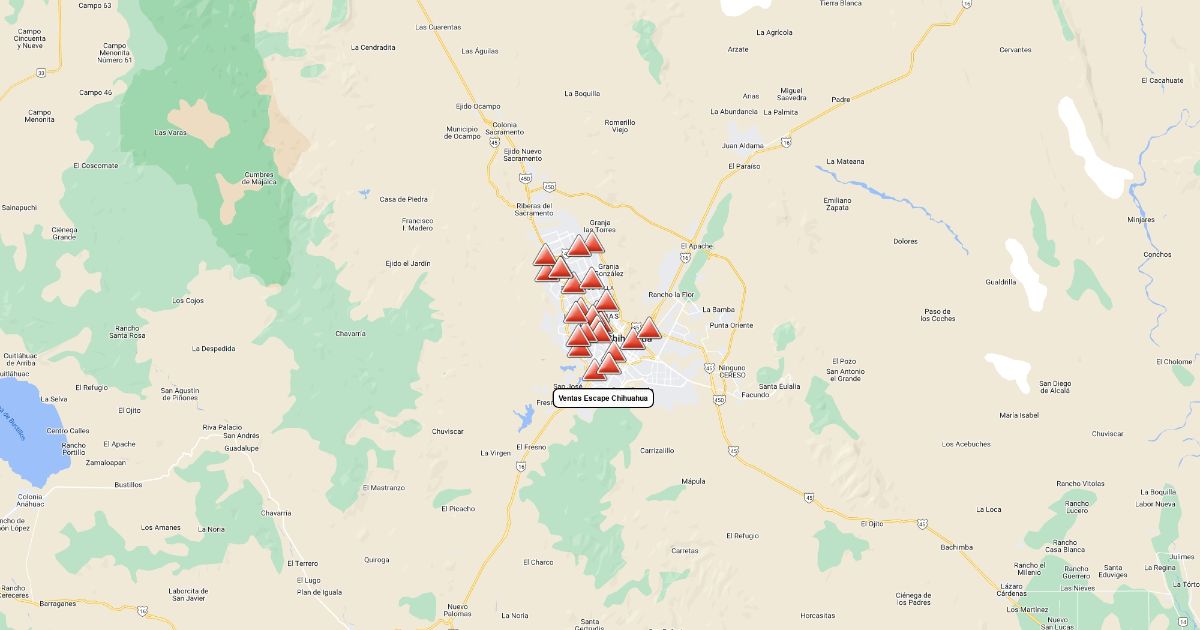Tap the Ventas Escape Chihuahua label
Screen dimensions: 1200x630
point(603,398)
